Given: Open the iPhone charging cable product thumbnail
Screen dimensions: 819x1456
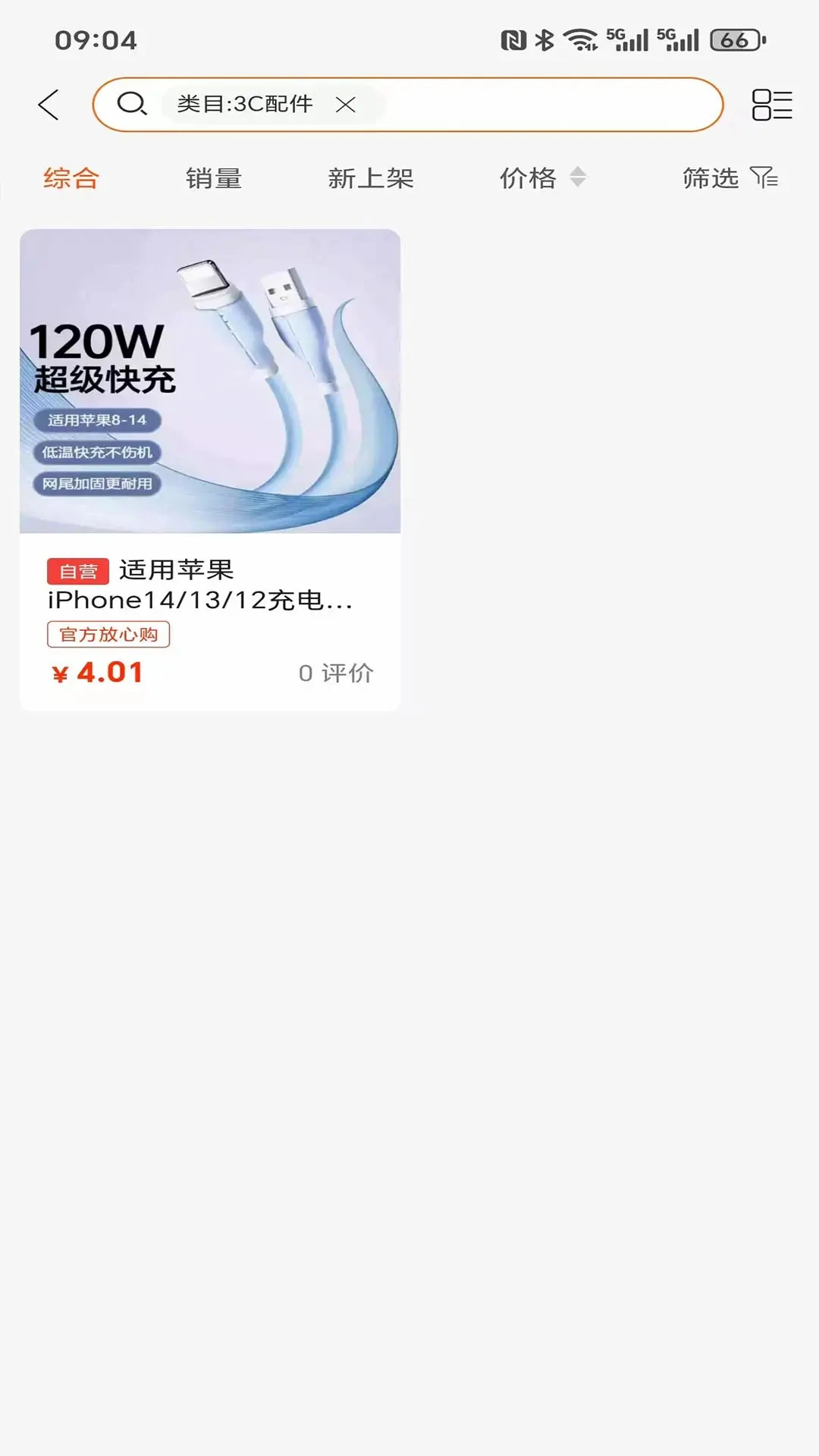Looking at the screenshot, I should click(x=210, y=381).
